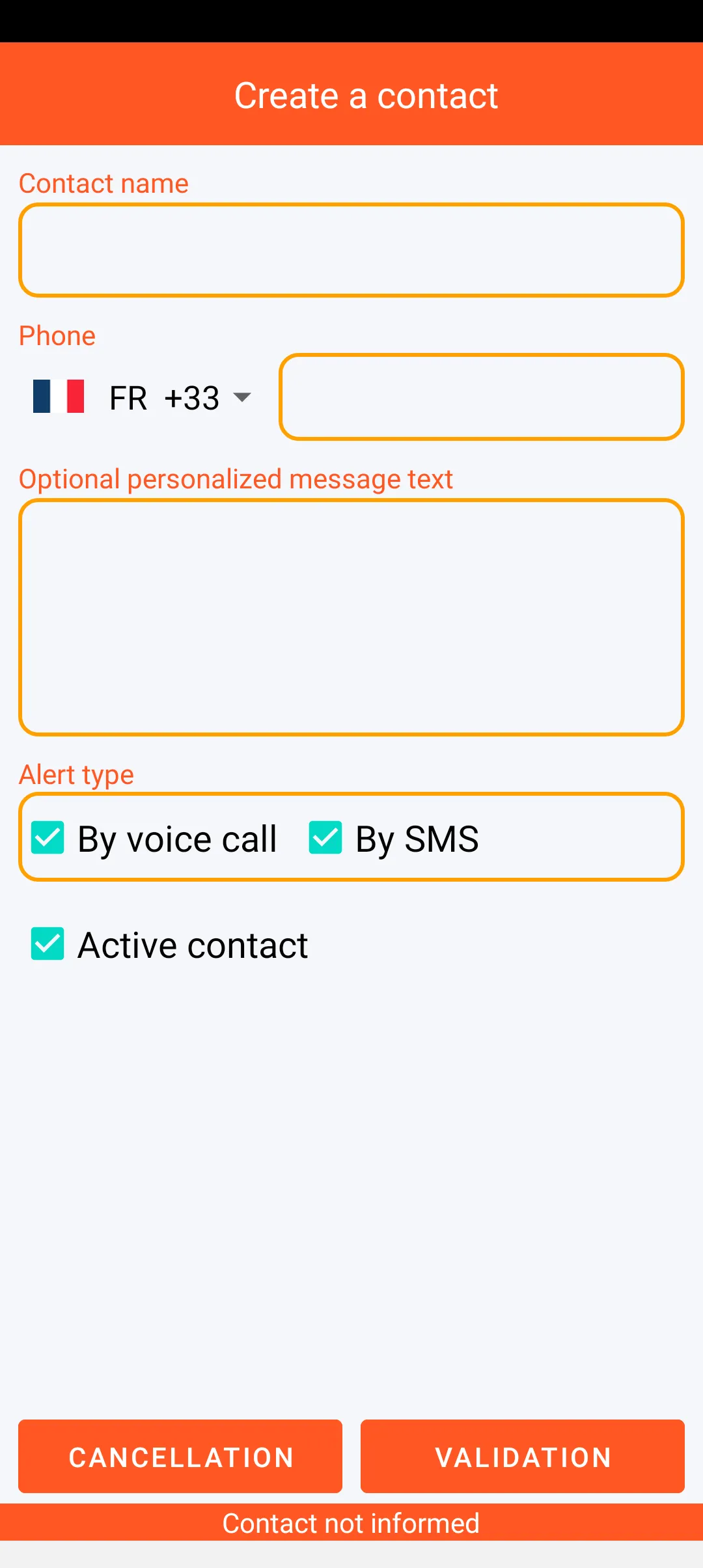703x1568 pixels.
Task: Hit the Cancellation button
Action: tap(180, 1457)
